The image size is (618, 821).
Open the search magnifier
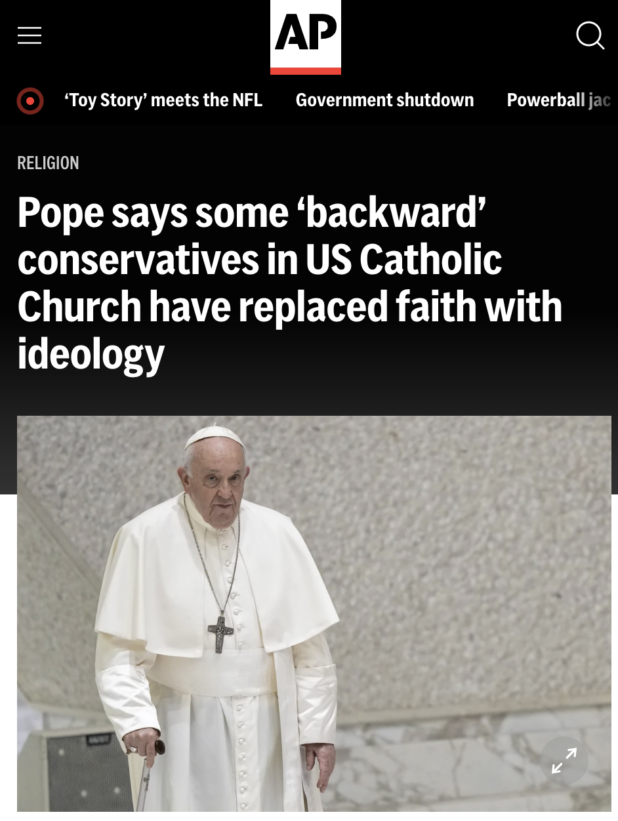pos(590,36)
